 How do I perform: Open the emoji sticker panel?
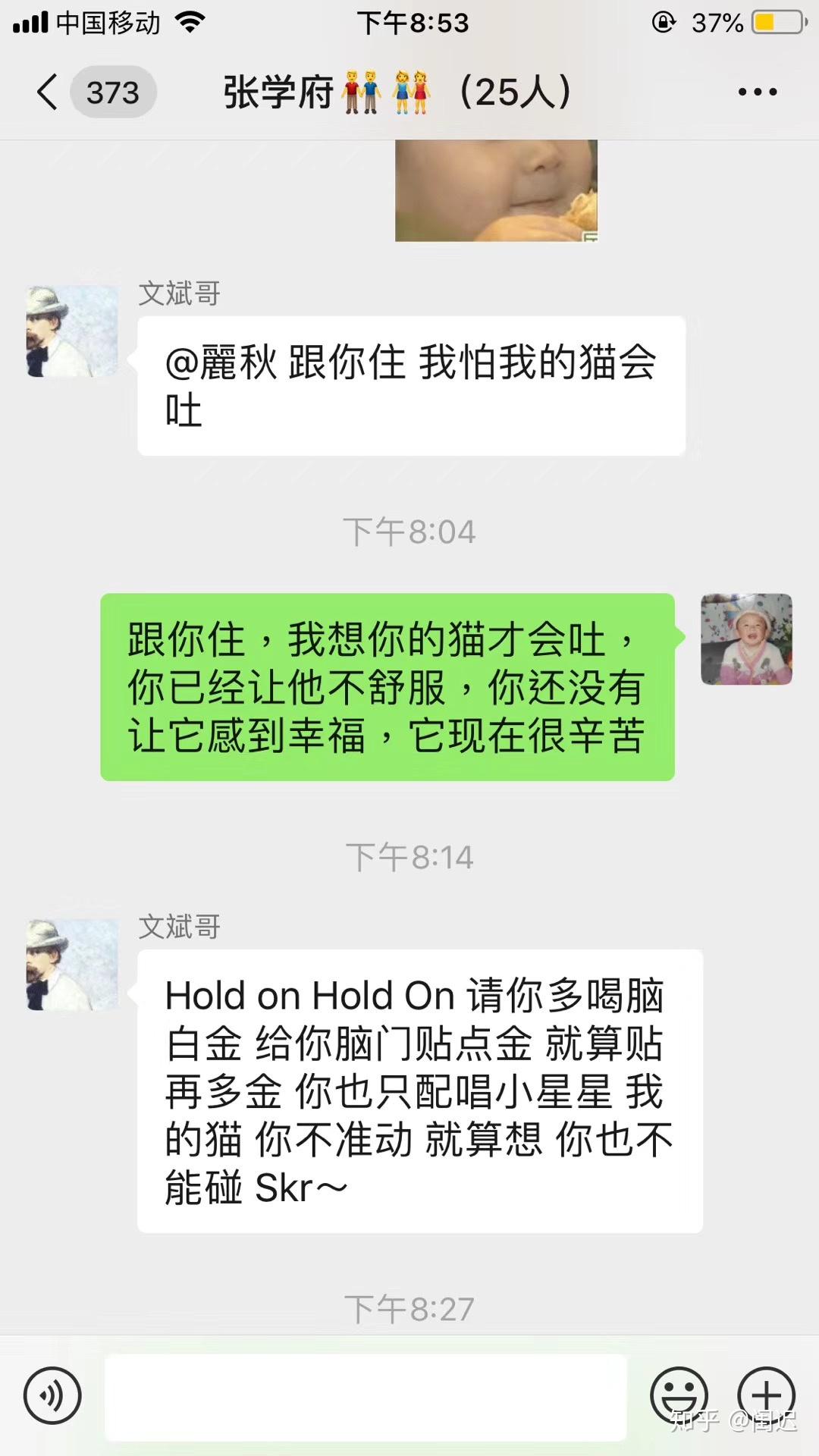[x=679, y=1395]
